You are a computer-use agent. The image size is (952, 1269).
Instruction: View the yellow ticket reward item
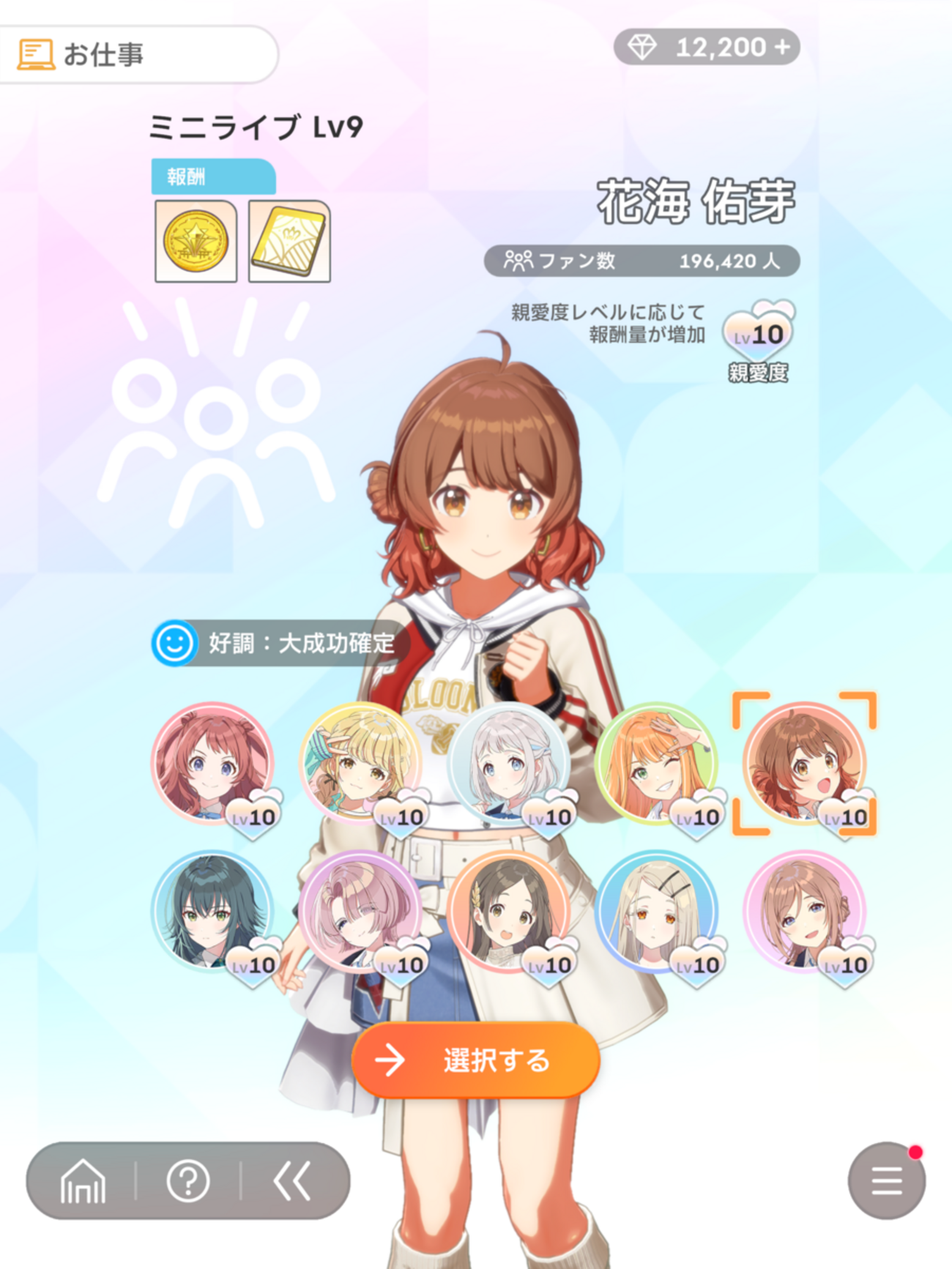pos(289,242)
